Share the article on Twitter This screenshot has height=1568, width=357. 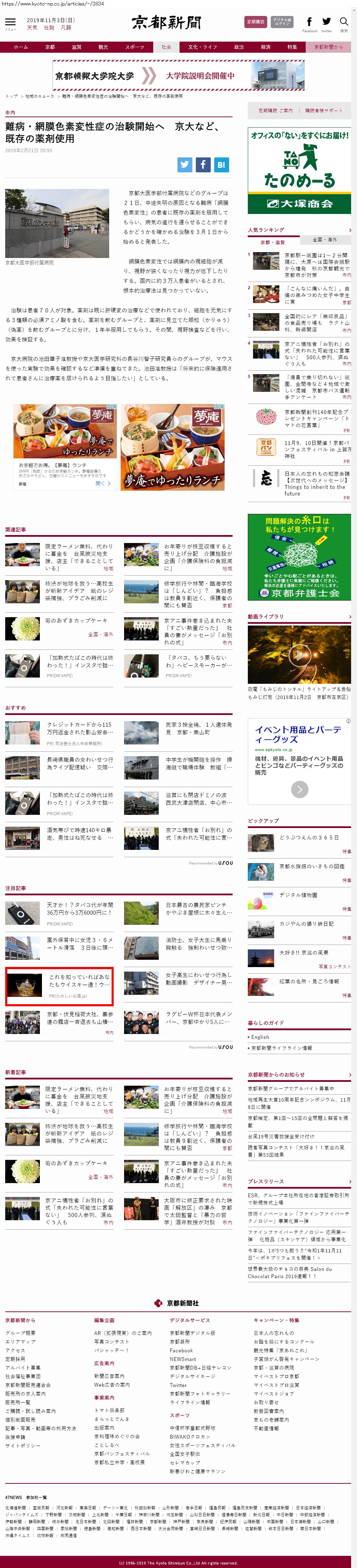(x=184, y=164)
